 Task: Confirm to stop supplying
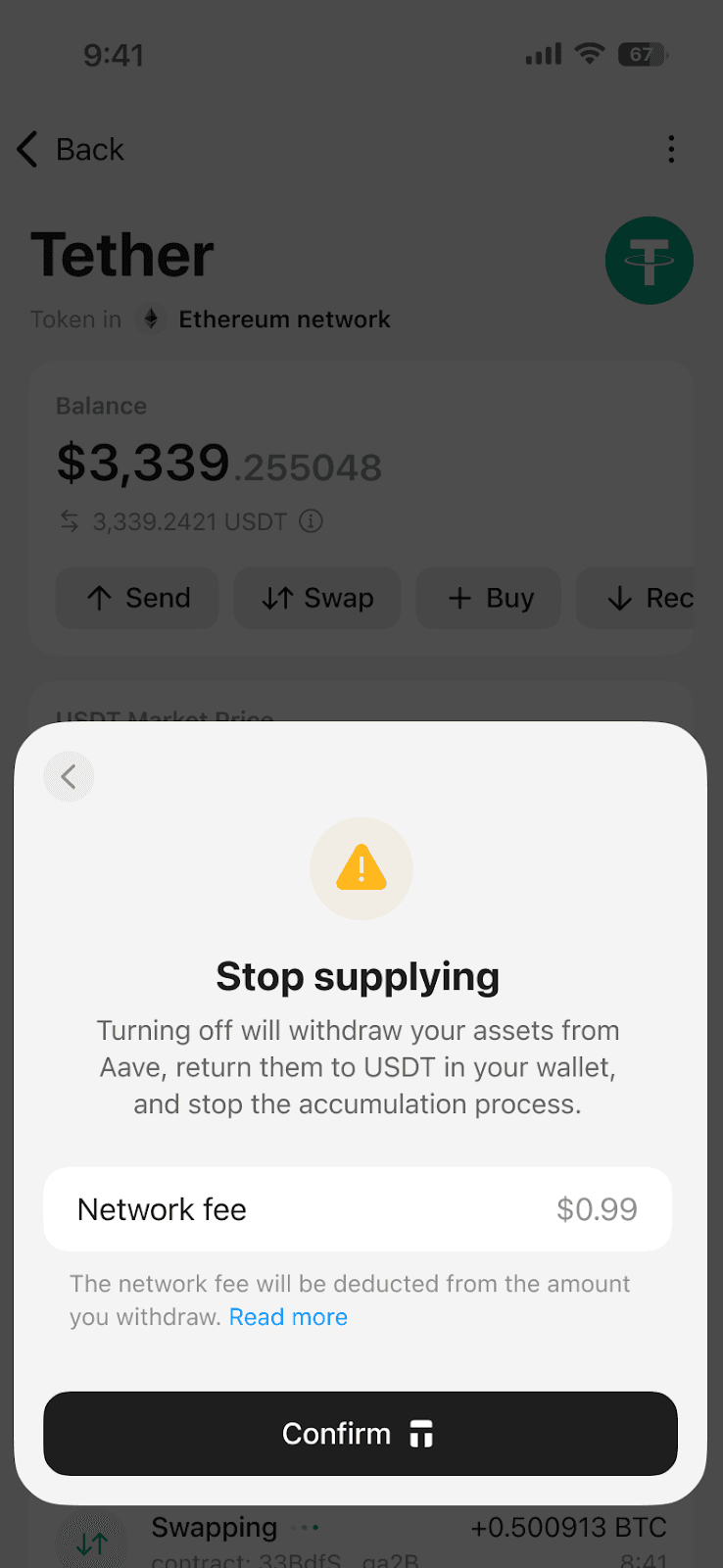pyautogui.click(x=360, y=1433)
